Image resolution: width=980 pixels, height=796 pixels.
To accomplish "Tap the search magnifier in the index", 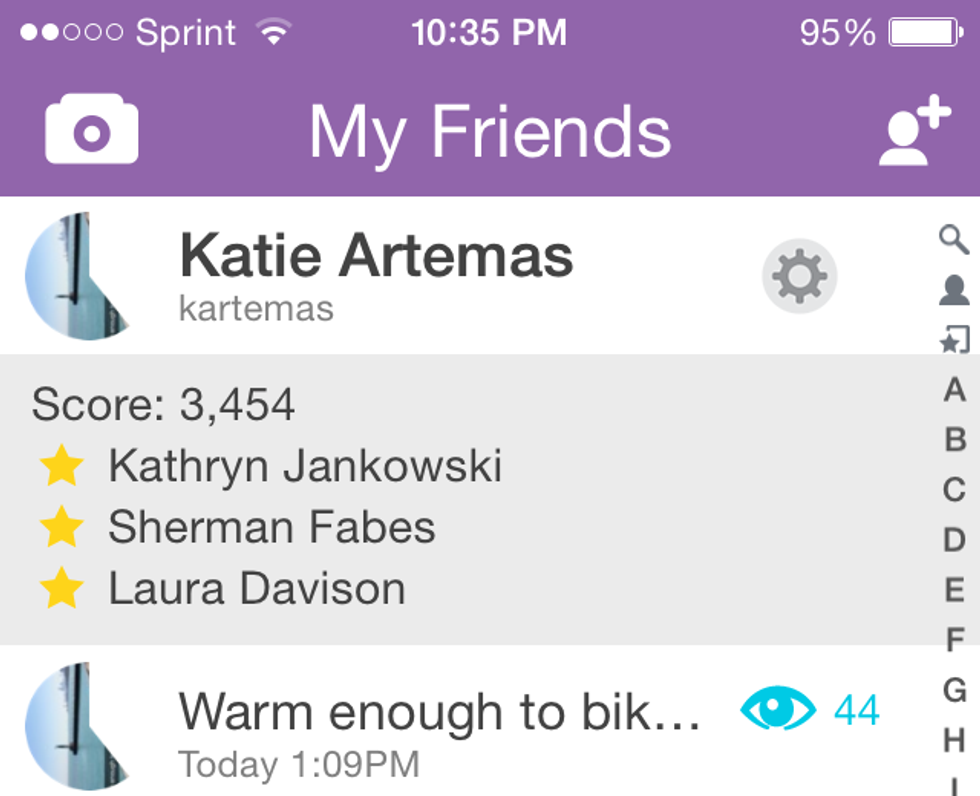I will 954,239.
